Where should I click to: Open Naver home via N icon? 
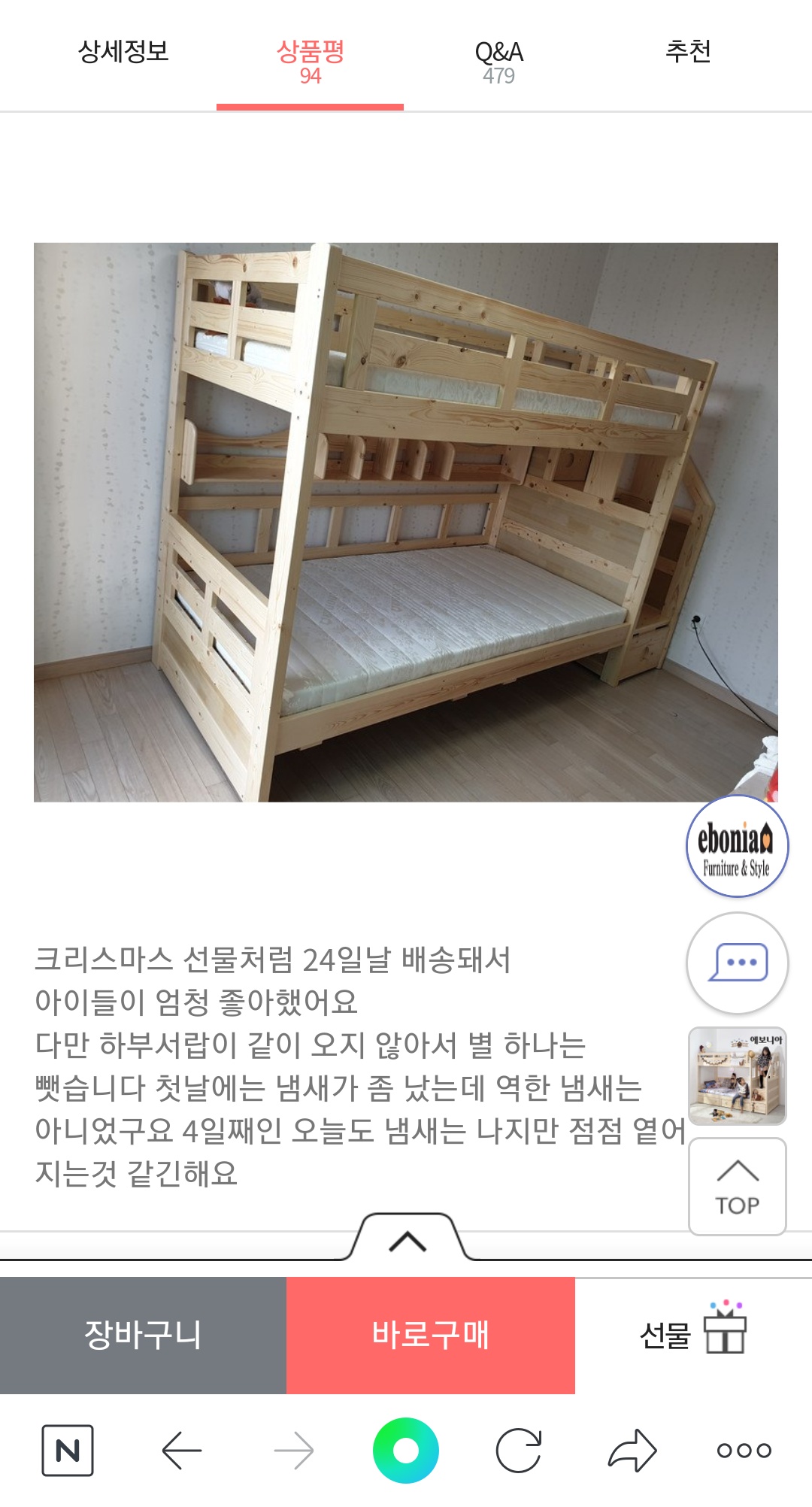click(68, 1450)
